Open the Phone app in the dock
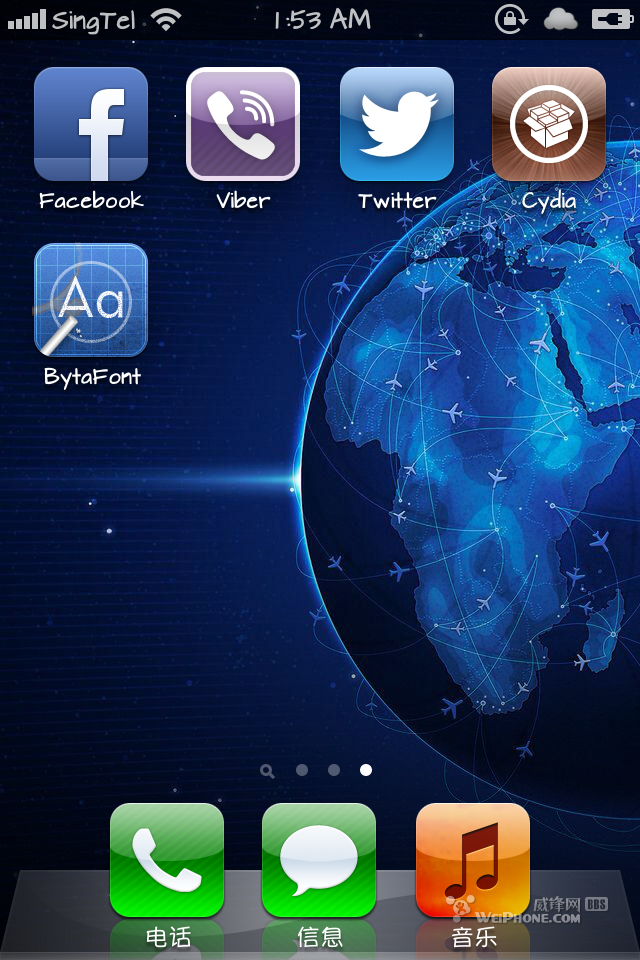The height and width of the screenshot is (960, 640). 167,860
